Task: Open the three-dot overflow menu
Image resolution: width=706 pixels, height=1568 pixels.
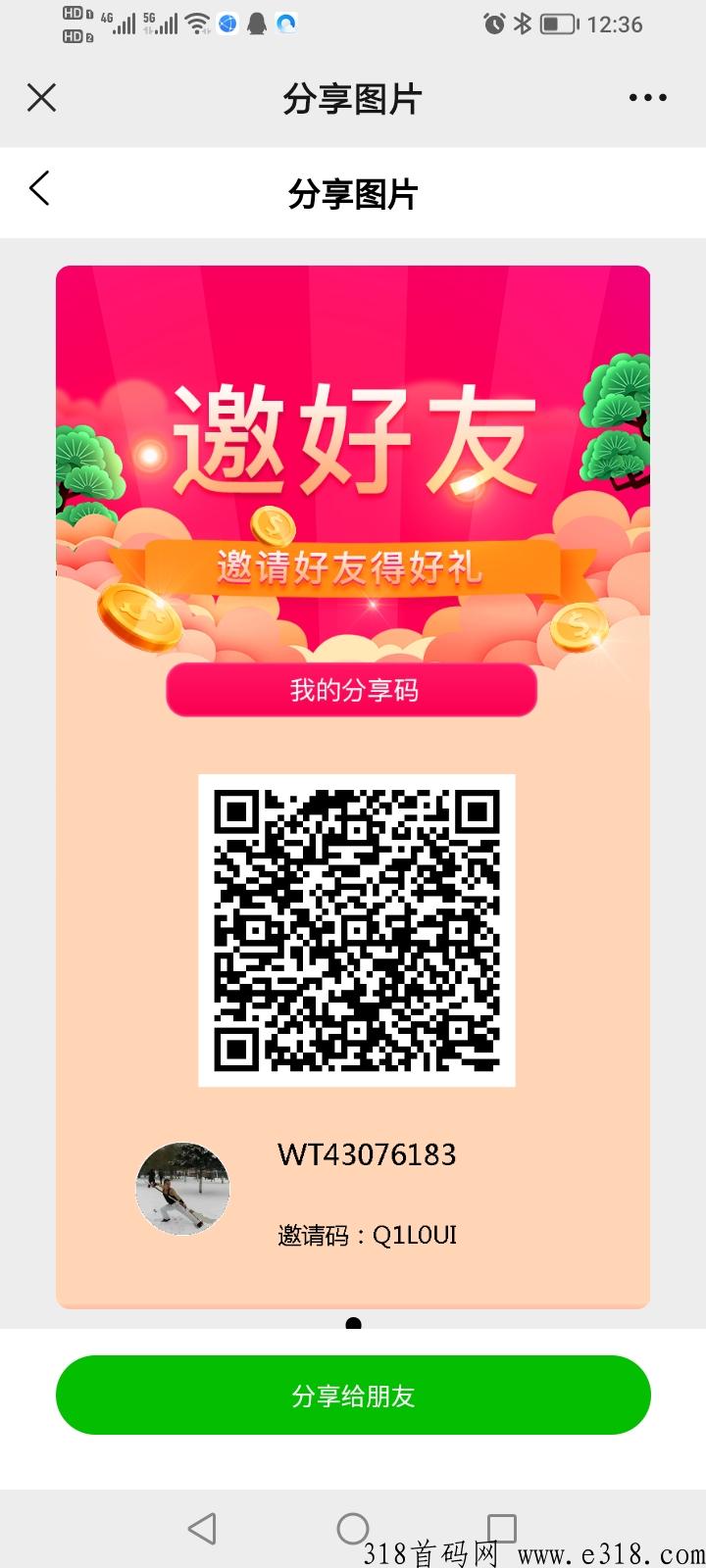Action: pos(647,98)
